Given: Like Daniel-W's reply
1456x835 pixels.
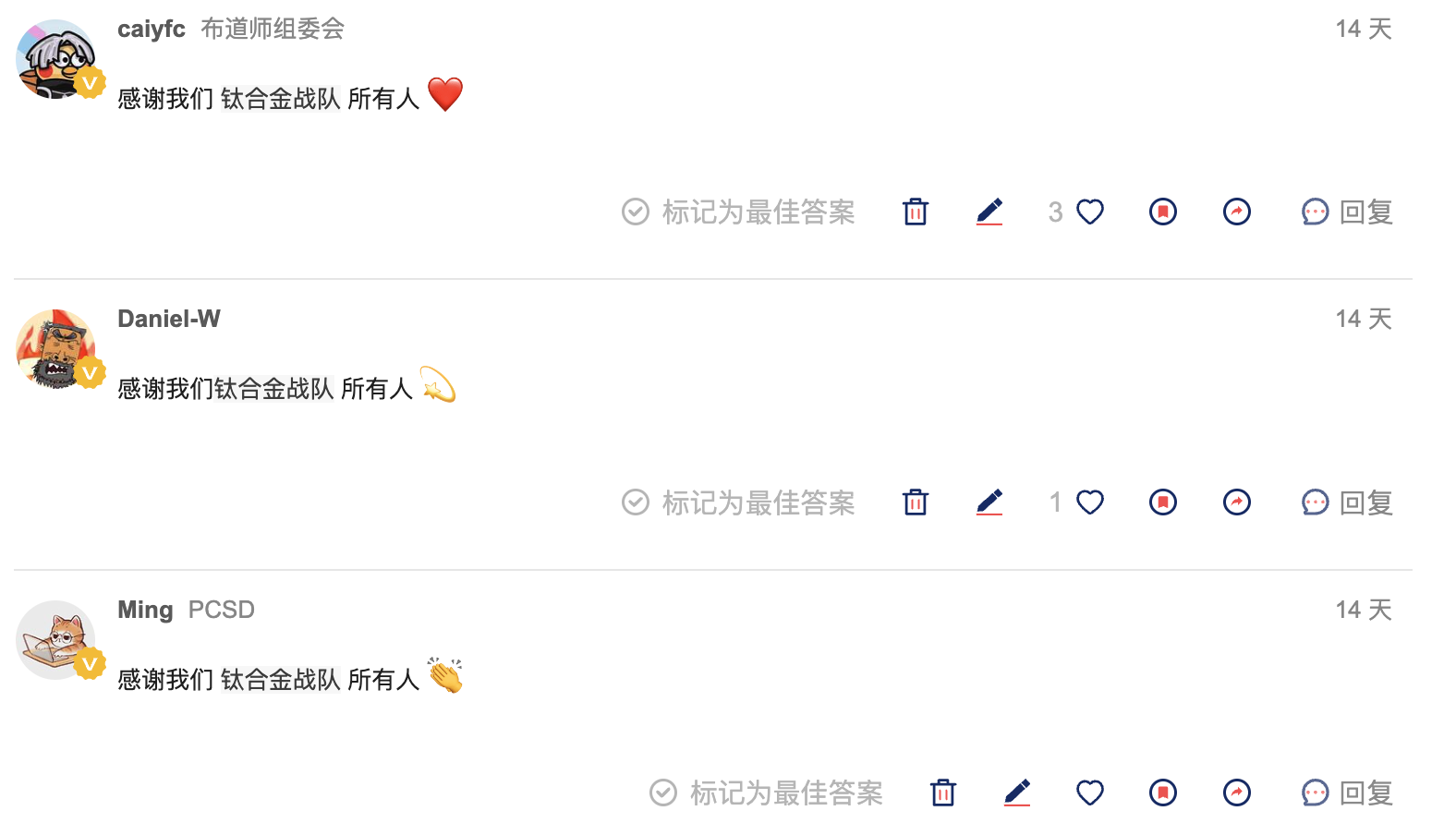Looking at the screenshot, I should click(x=1090, y=502).
